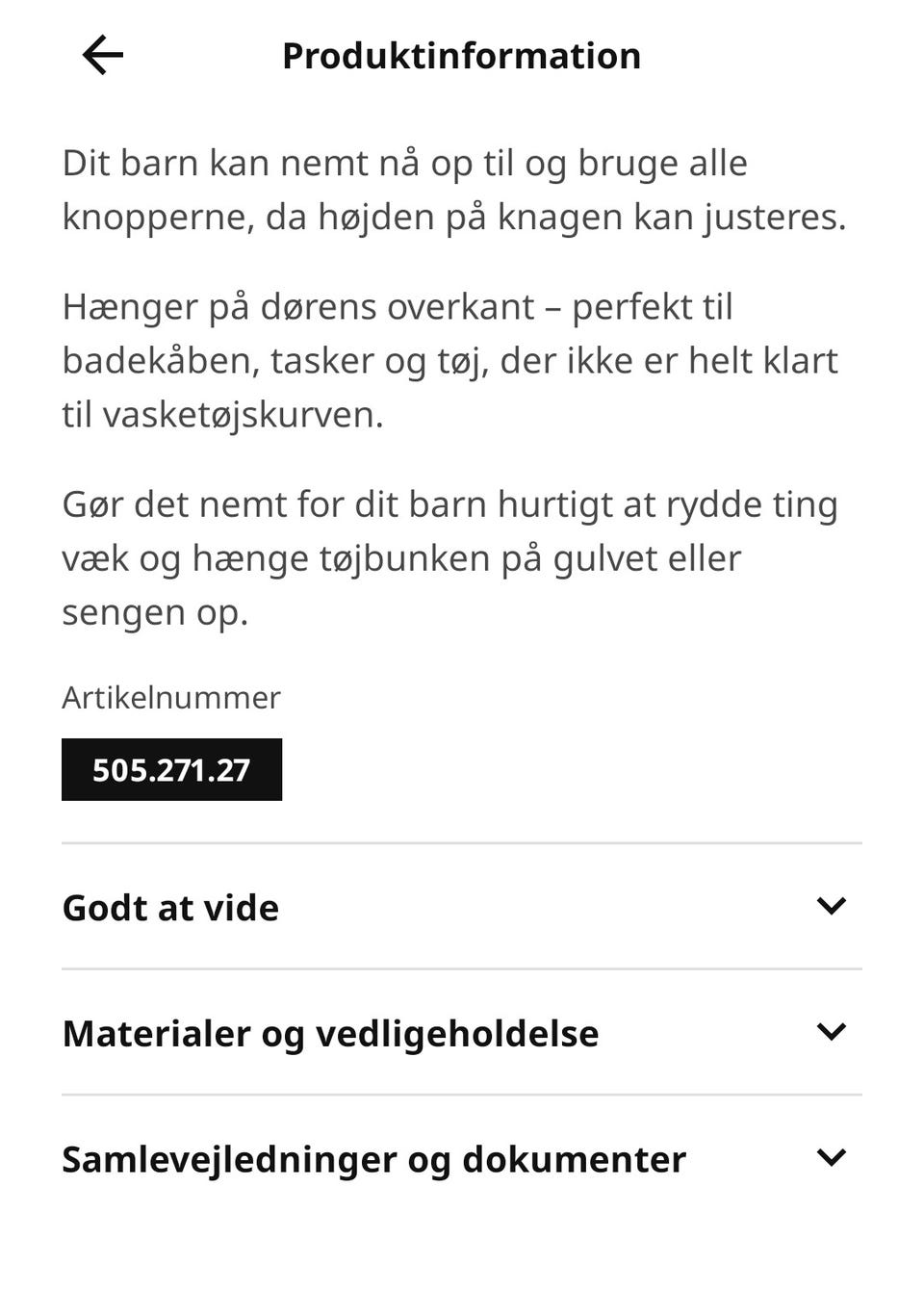Tap the back navigation arrow to leave Produktinformation
This screenshot has height=1315, width=924.
click(x=102, y=55)
